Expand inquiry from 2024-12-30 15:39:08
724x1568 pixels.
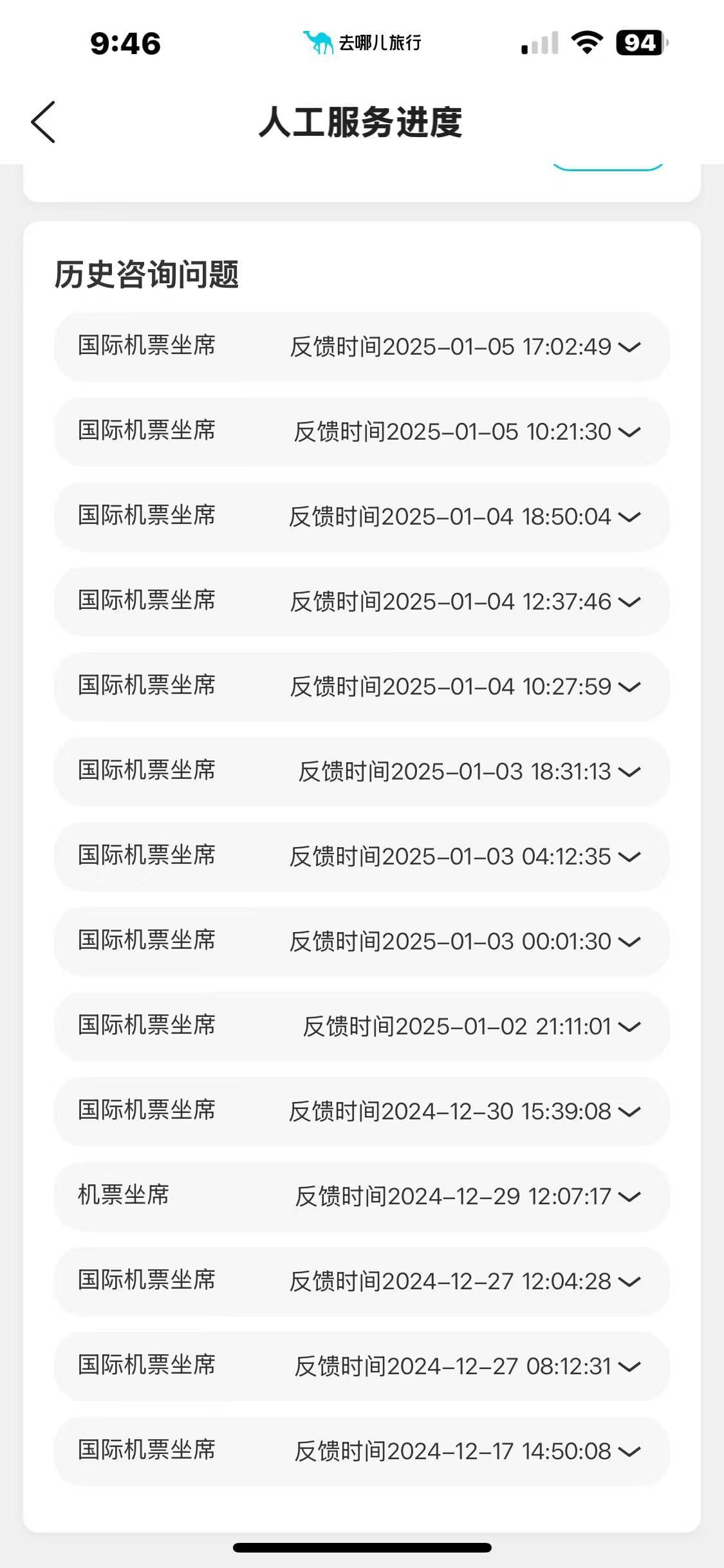628,1112
